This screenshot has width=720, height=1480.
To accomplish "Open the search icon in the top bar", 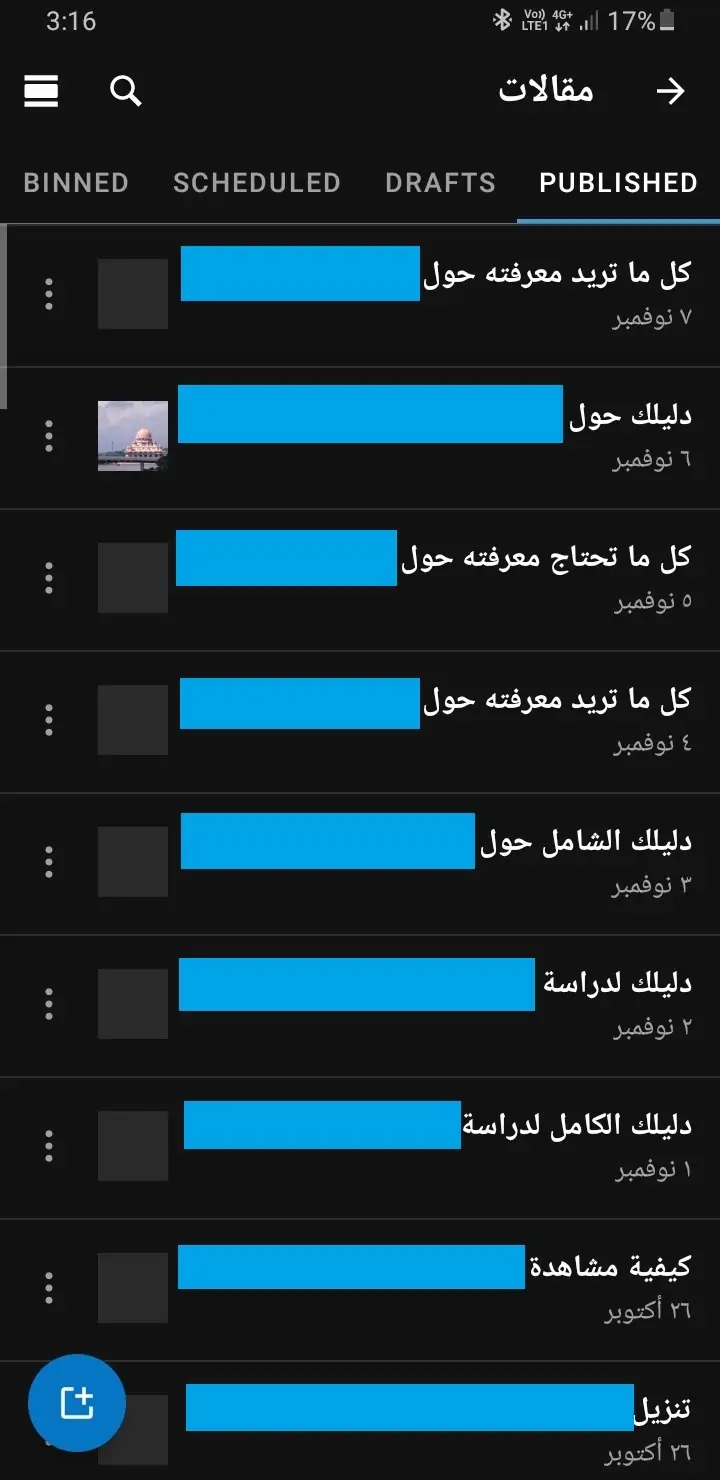I will pyautogui.click(x=125, y=91).
